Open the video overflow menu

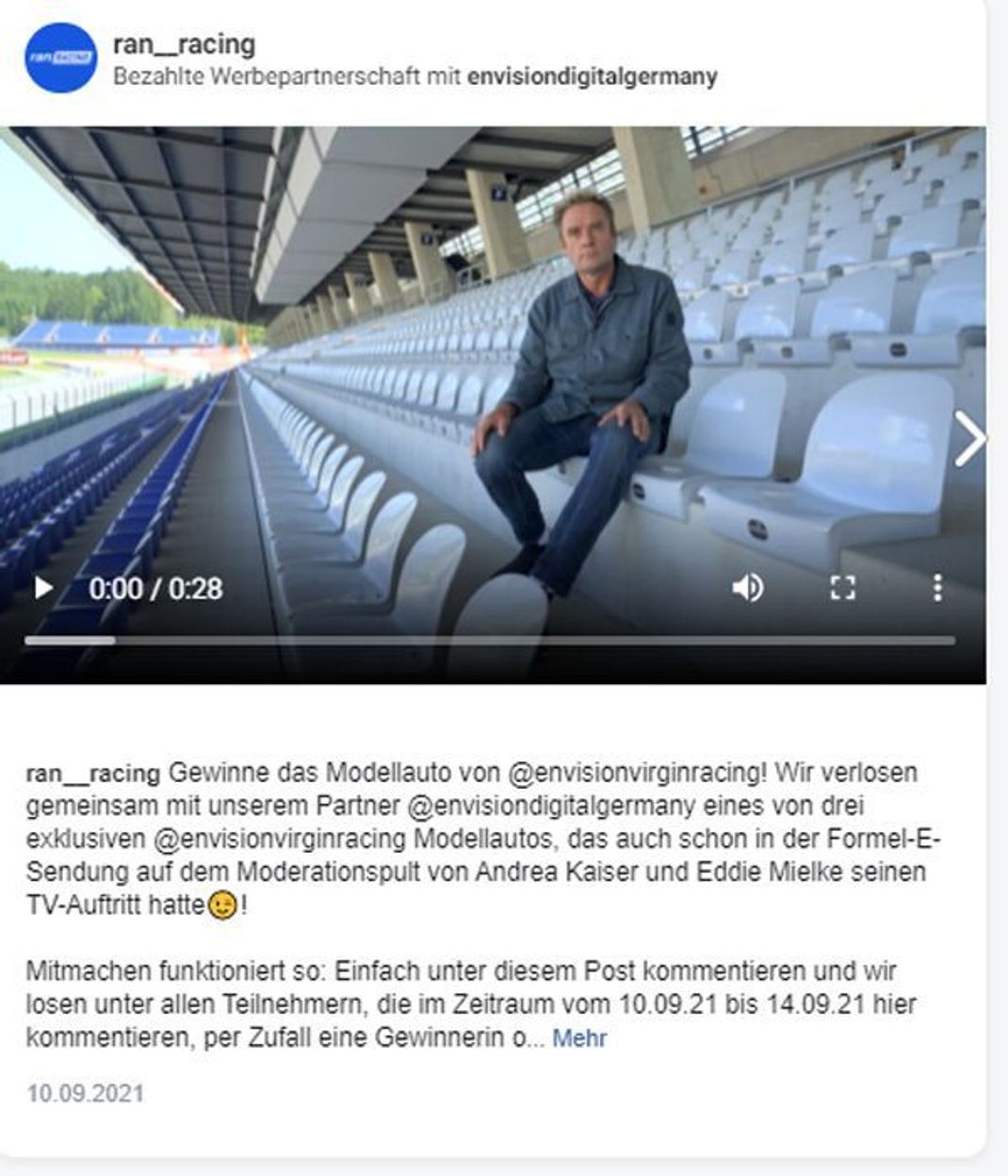coord(936,588)
